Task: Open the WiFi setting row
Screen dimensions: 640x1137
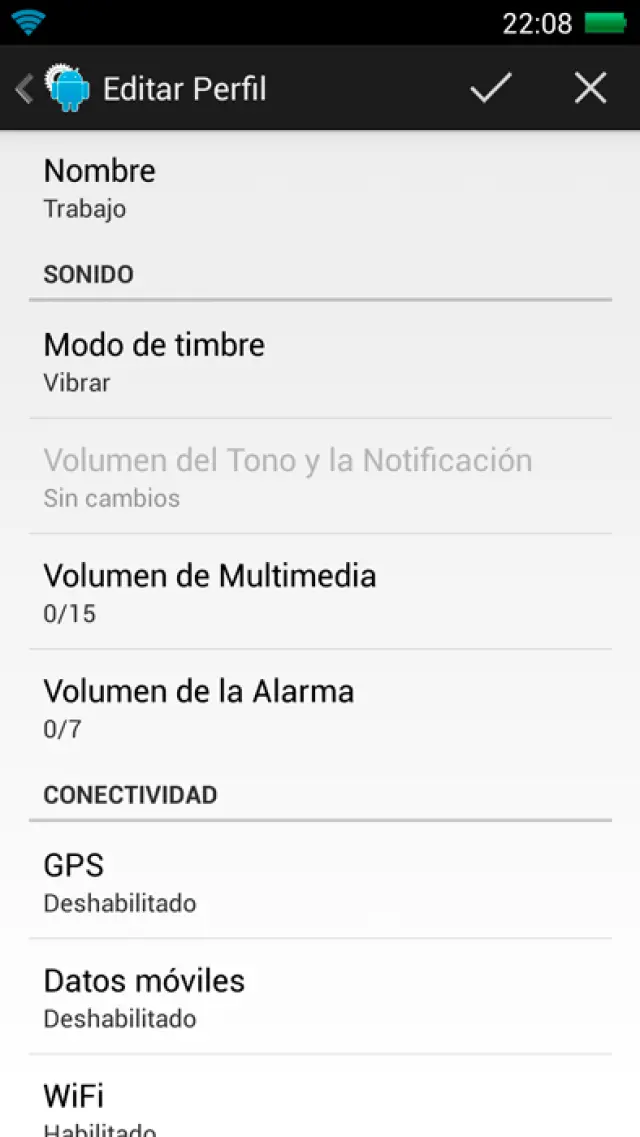Action: 320,1105
